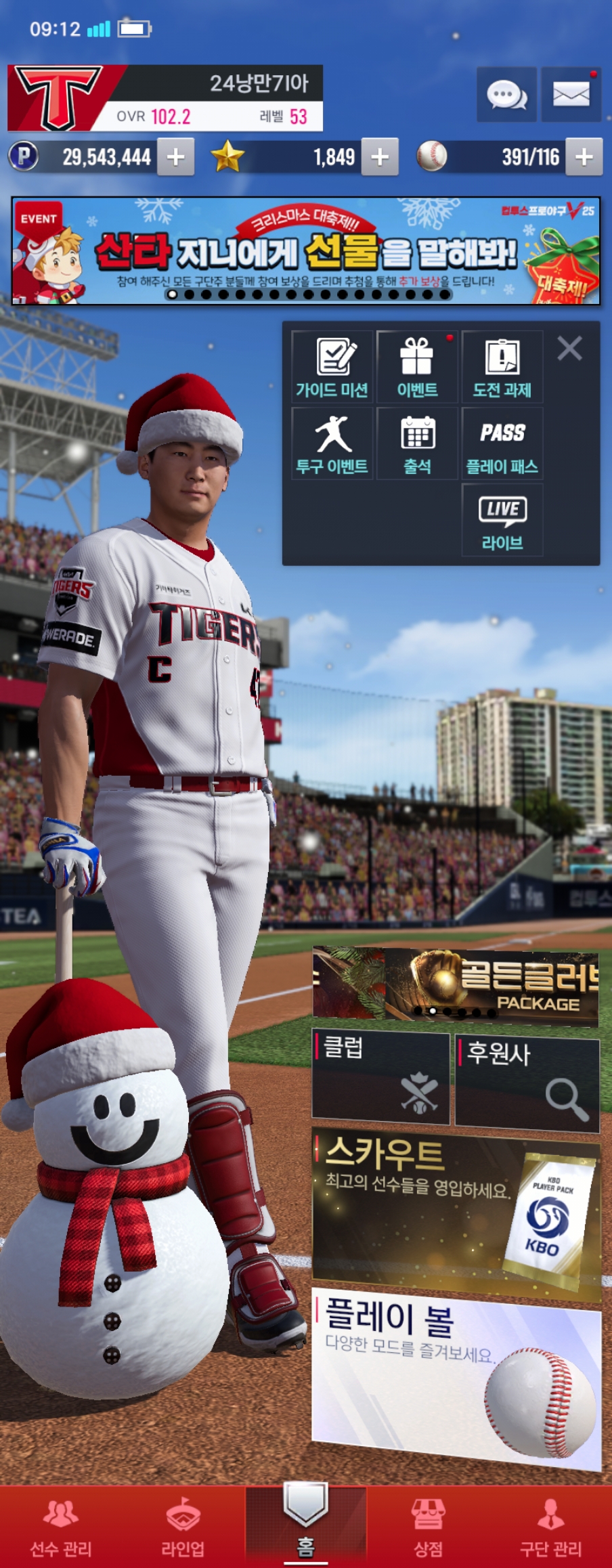Viewport: 612px width, 1568px height.
Task: Close the quick menu panel
Action: 569,349
